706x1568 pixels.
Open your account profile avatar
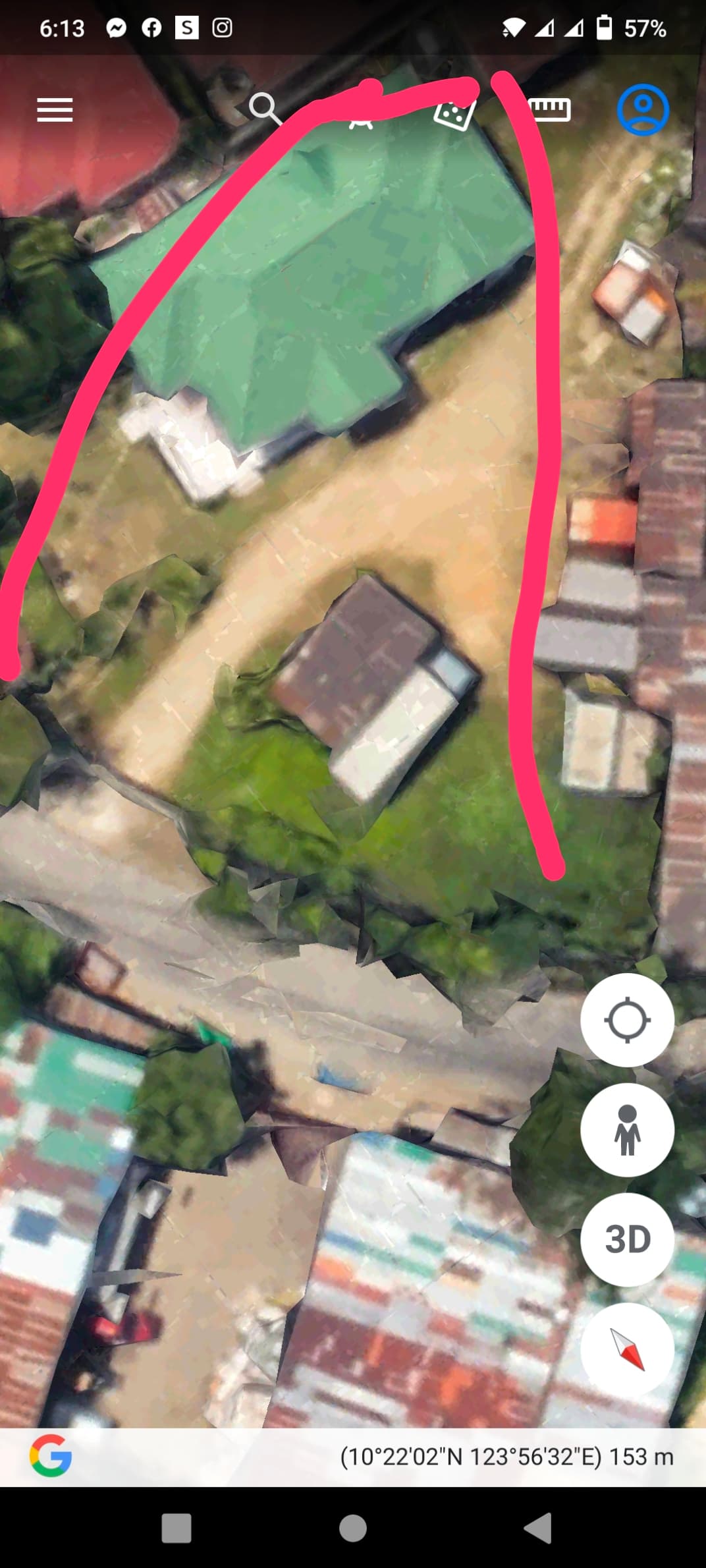tap(643, 110)
